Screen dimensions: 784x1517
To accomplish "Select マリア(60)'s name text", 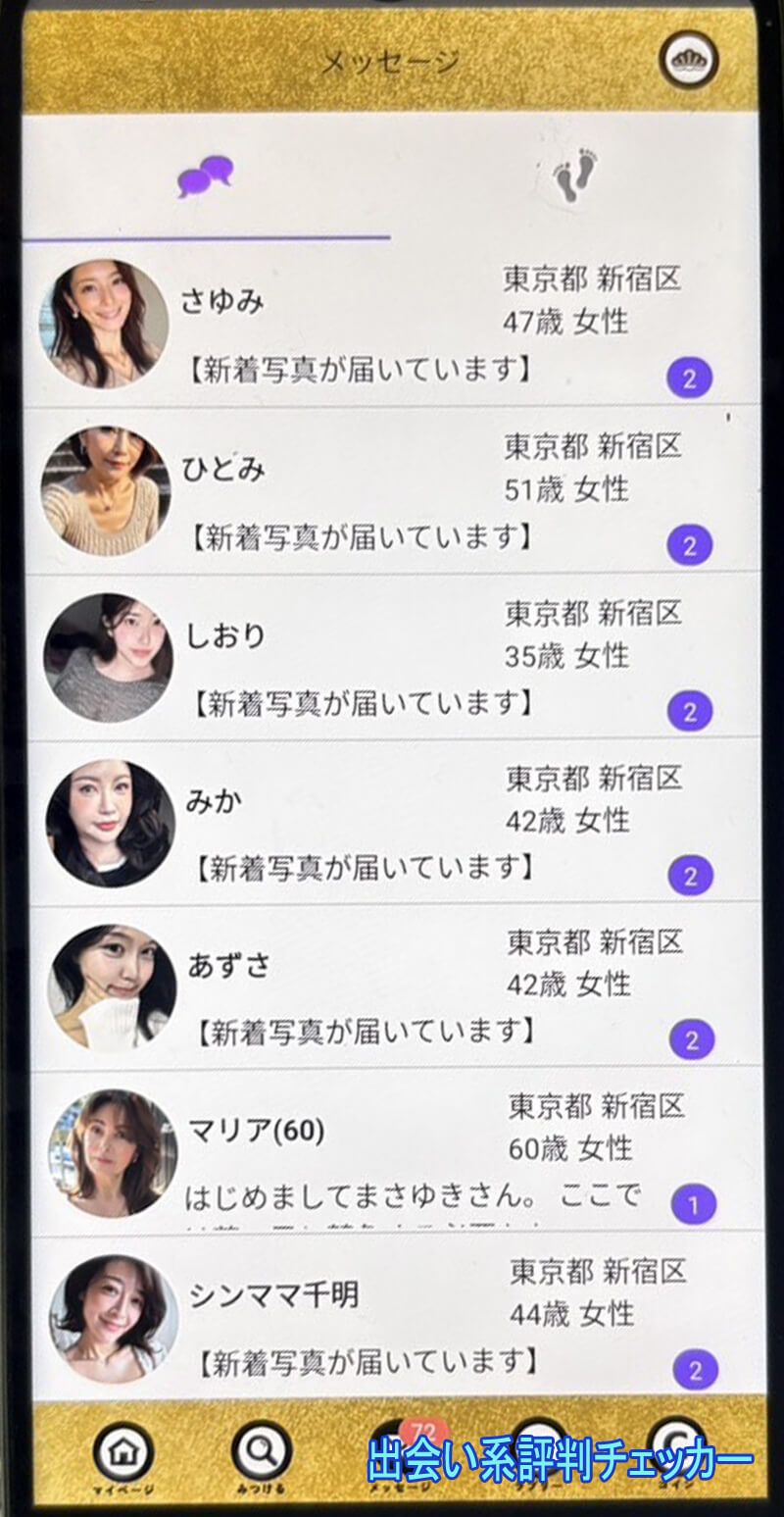I will pos(247,1132).
